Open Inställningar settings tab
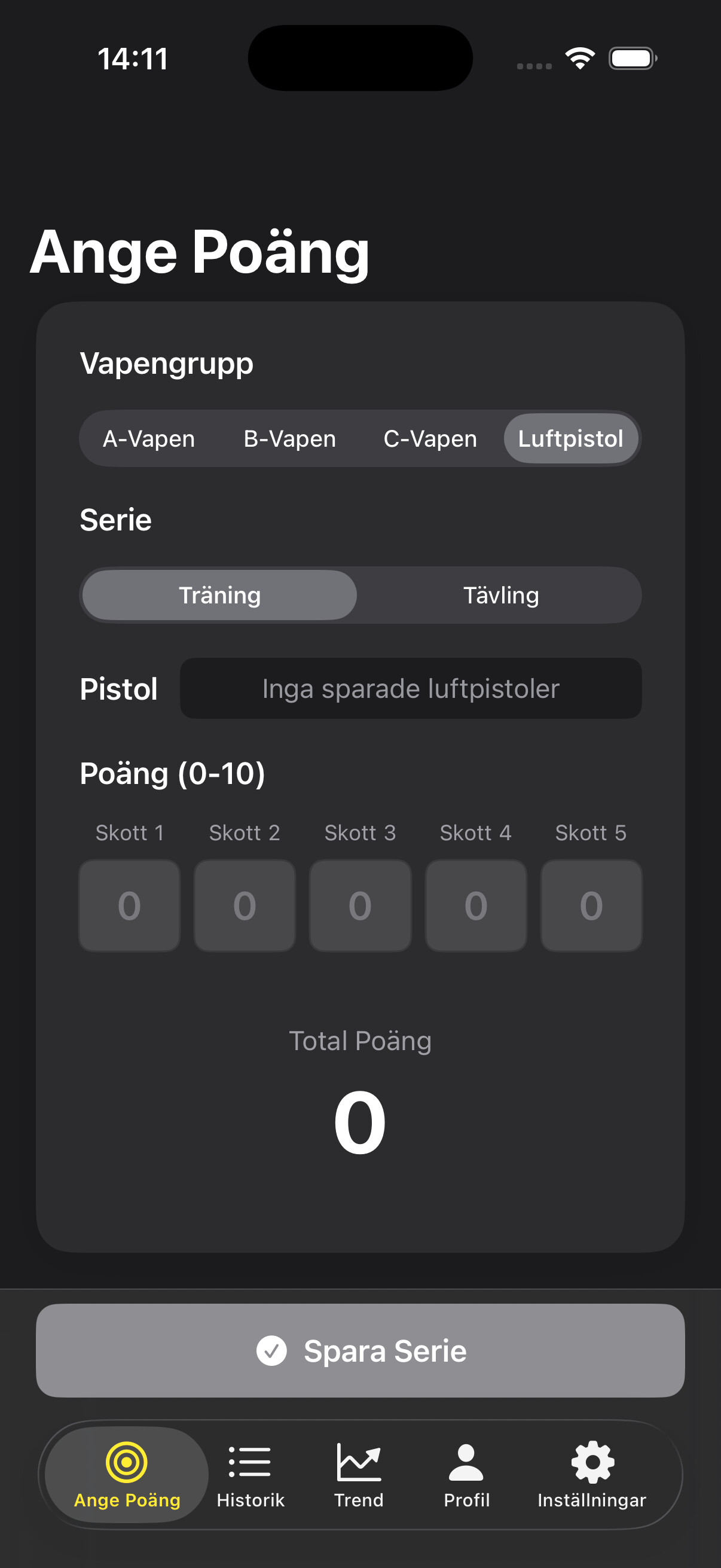The height and width of the screenshot is (1568, 721). 591,1474
